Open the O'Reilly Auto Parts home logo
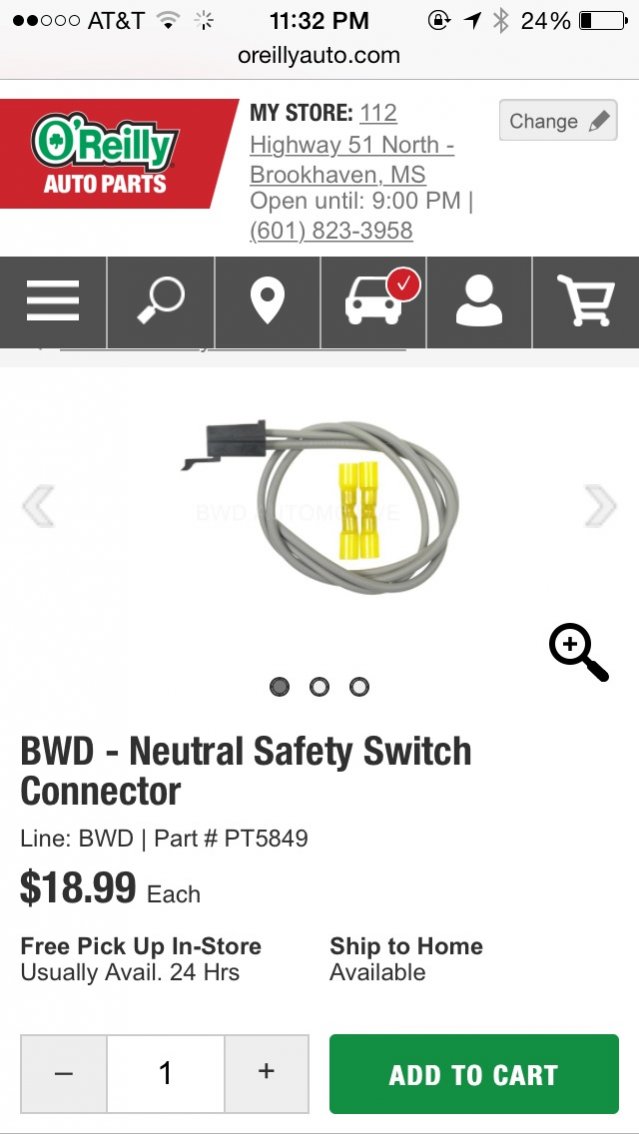 click(105, 153)
